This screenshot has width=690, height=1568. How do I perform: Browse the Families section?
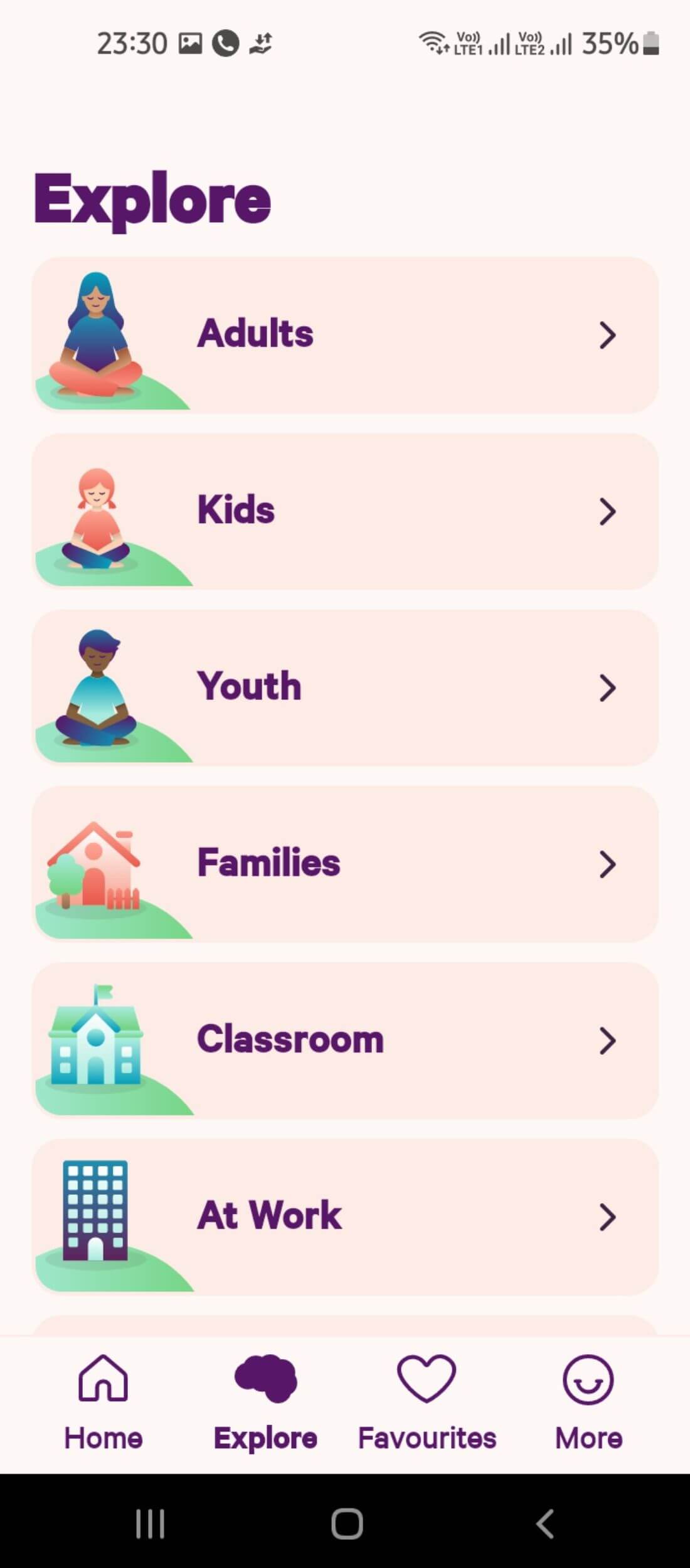coord(345,864)
